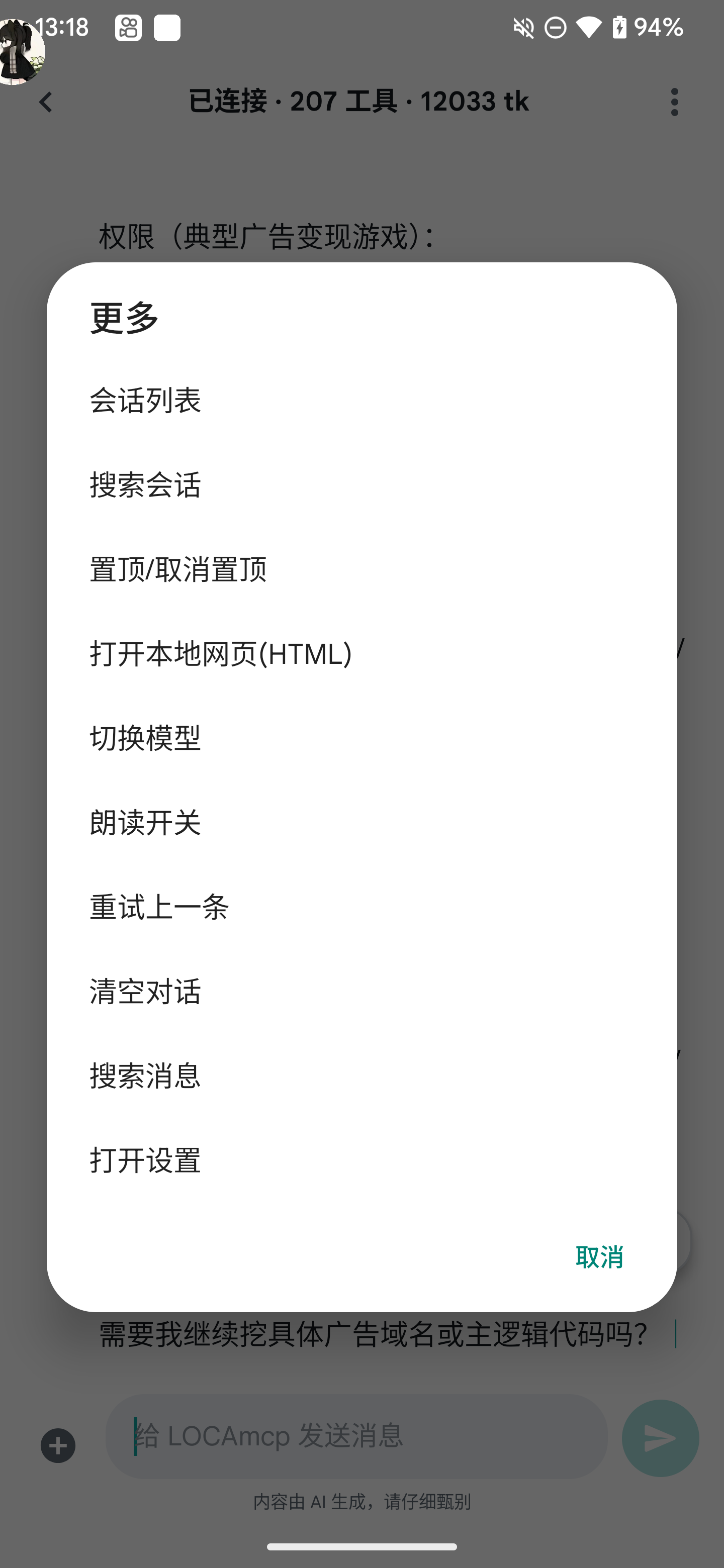This screenshot has width=724, height=1568.
Task: Choose 清空对话 to clear chat
Action: (361, 992)
